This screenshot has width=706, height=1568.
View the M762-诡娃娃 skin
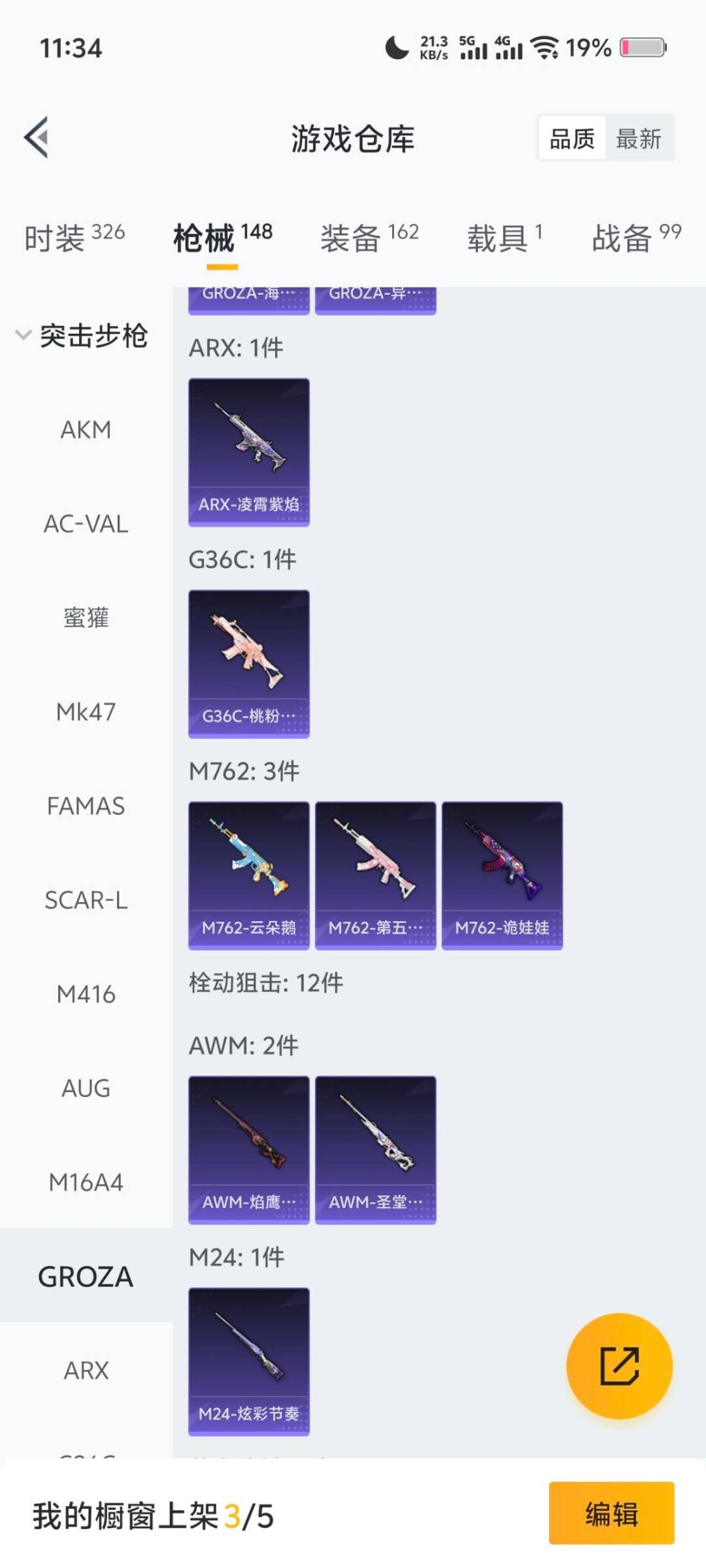point(502,875)
